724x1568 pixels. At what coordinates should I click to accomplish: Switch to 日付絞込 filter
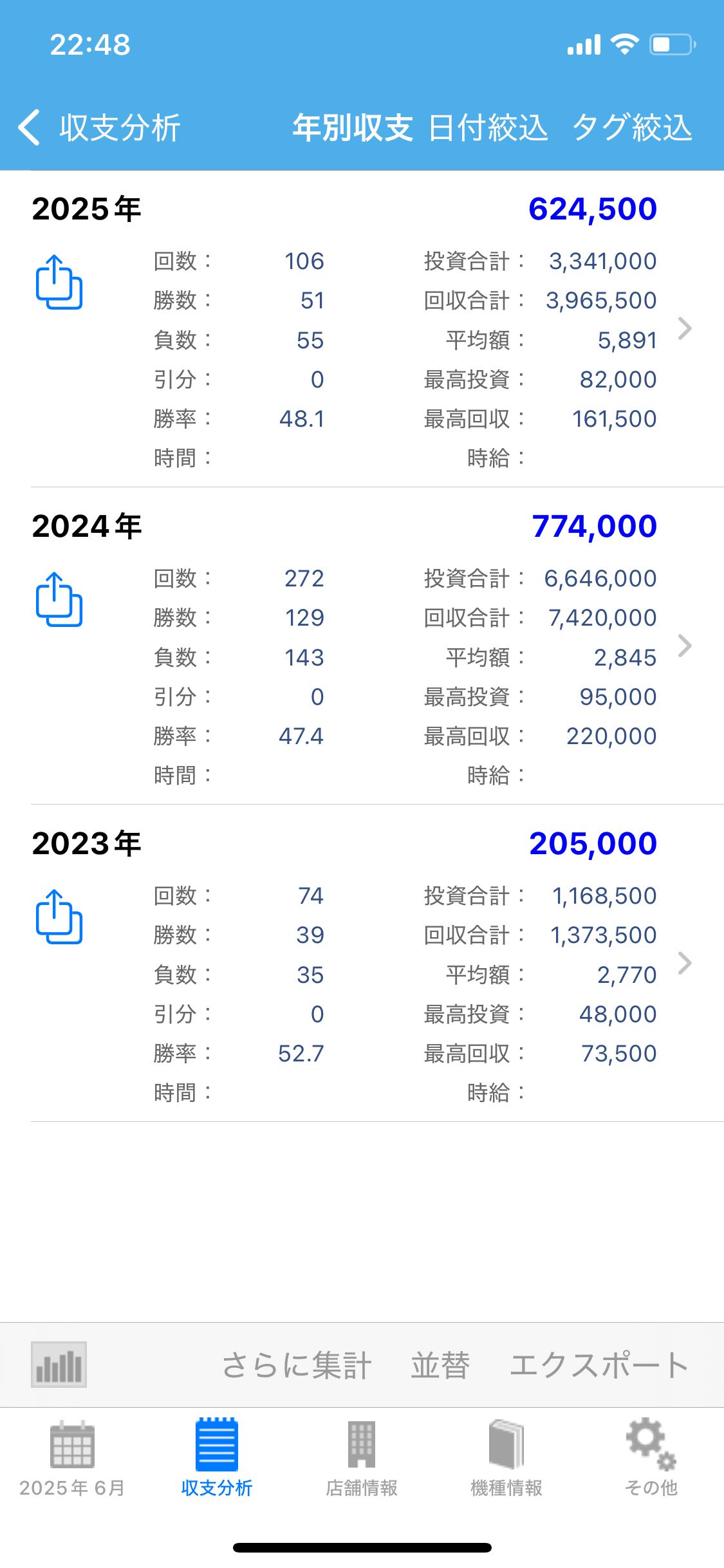[488, 127]
